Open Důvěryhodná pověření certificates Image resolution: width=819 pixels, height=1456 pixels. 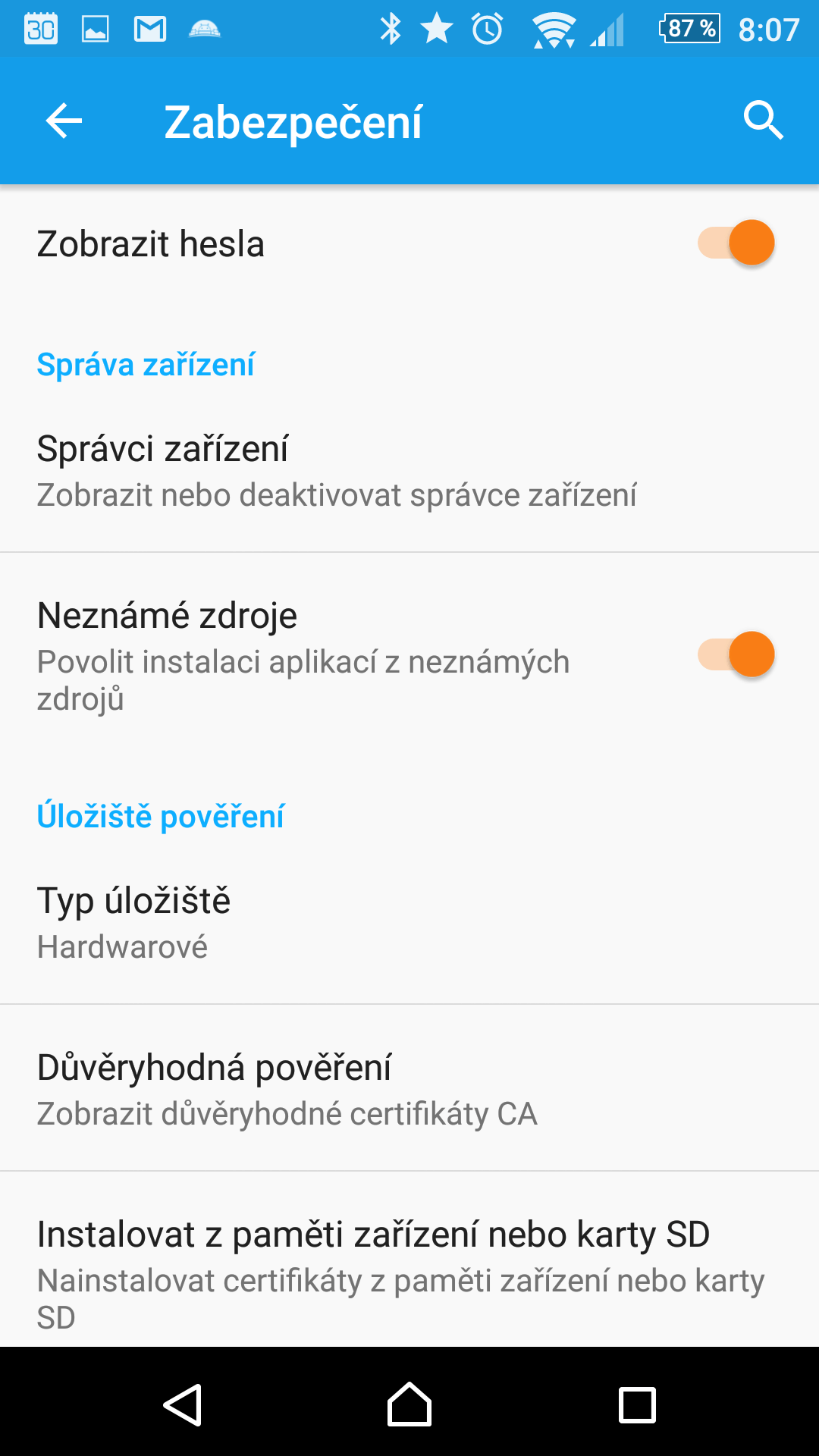(409, 1088)
